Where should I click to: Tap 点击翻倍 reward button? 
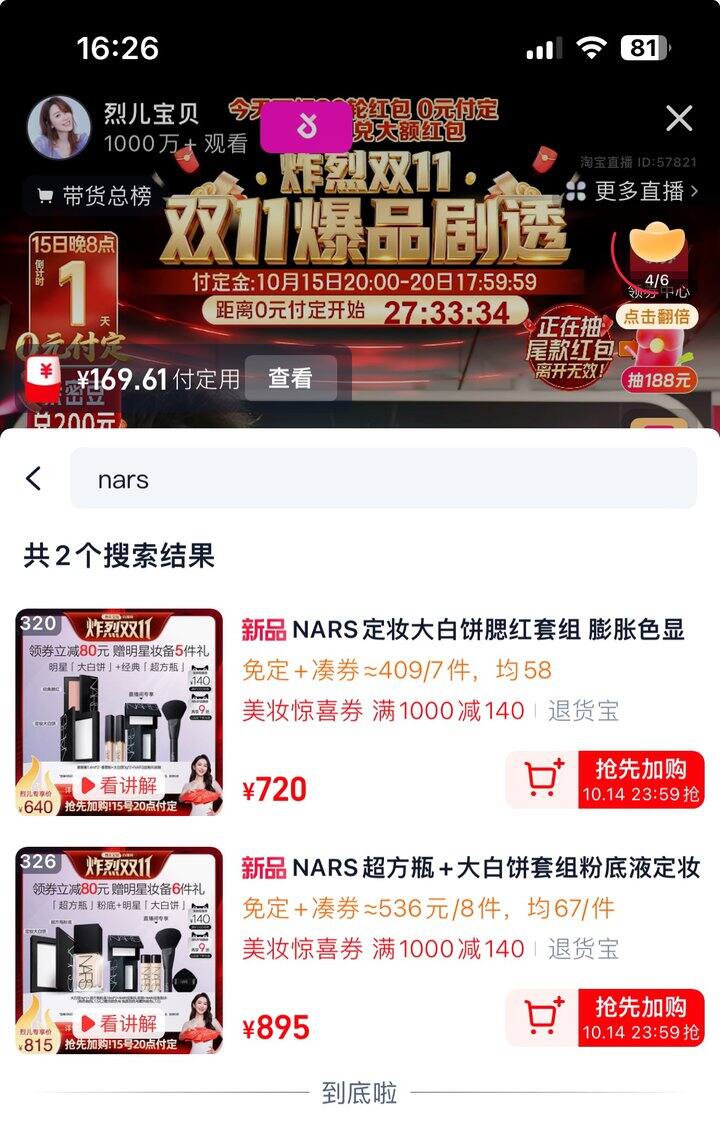[657, 316]
